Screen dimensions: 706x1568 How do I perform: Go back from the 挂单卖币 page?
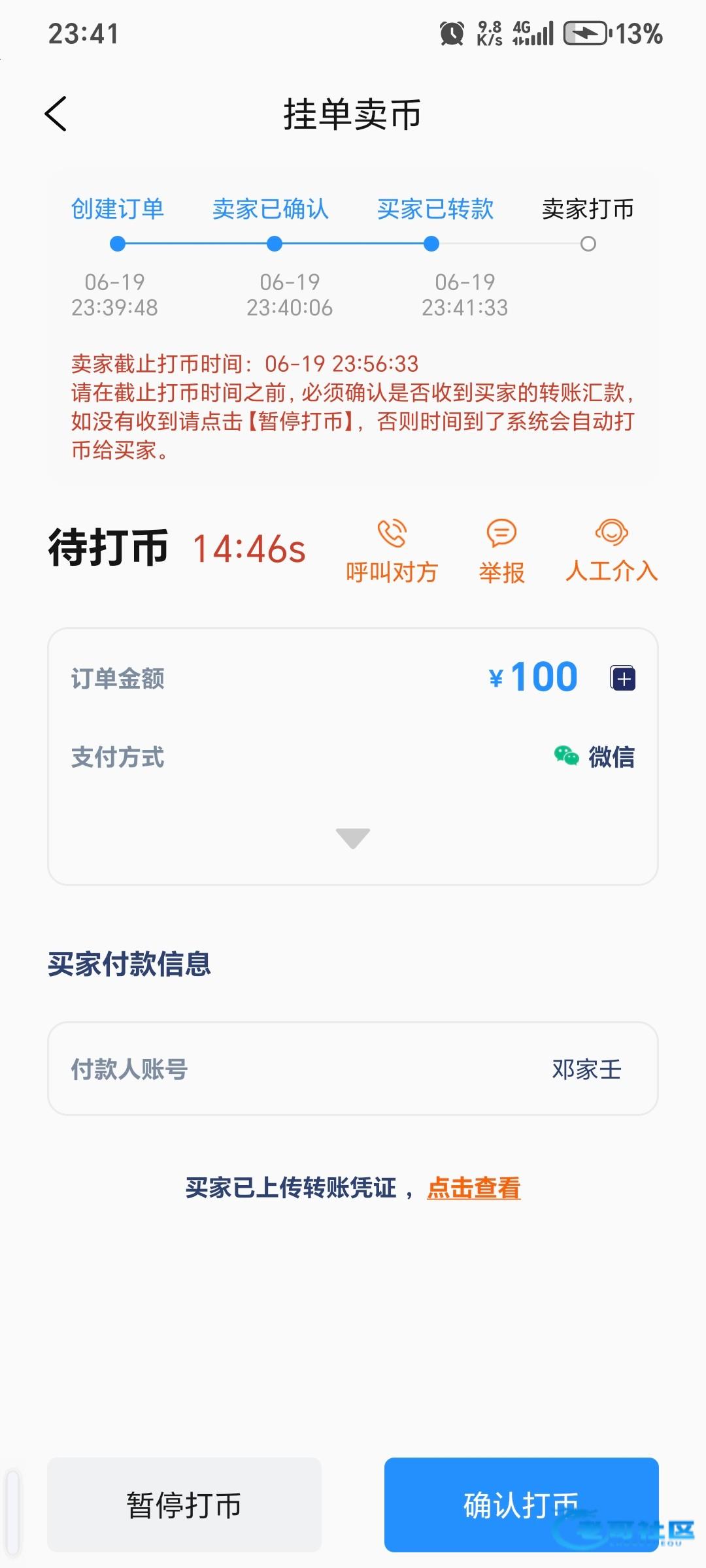[x=56, y=114]
